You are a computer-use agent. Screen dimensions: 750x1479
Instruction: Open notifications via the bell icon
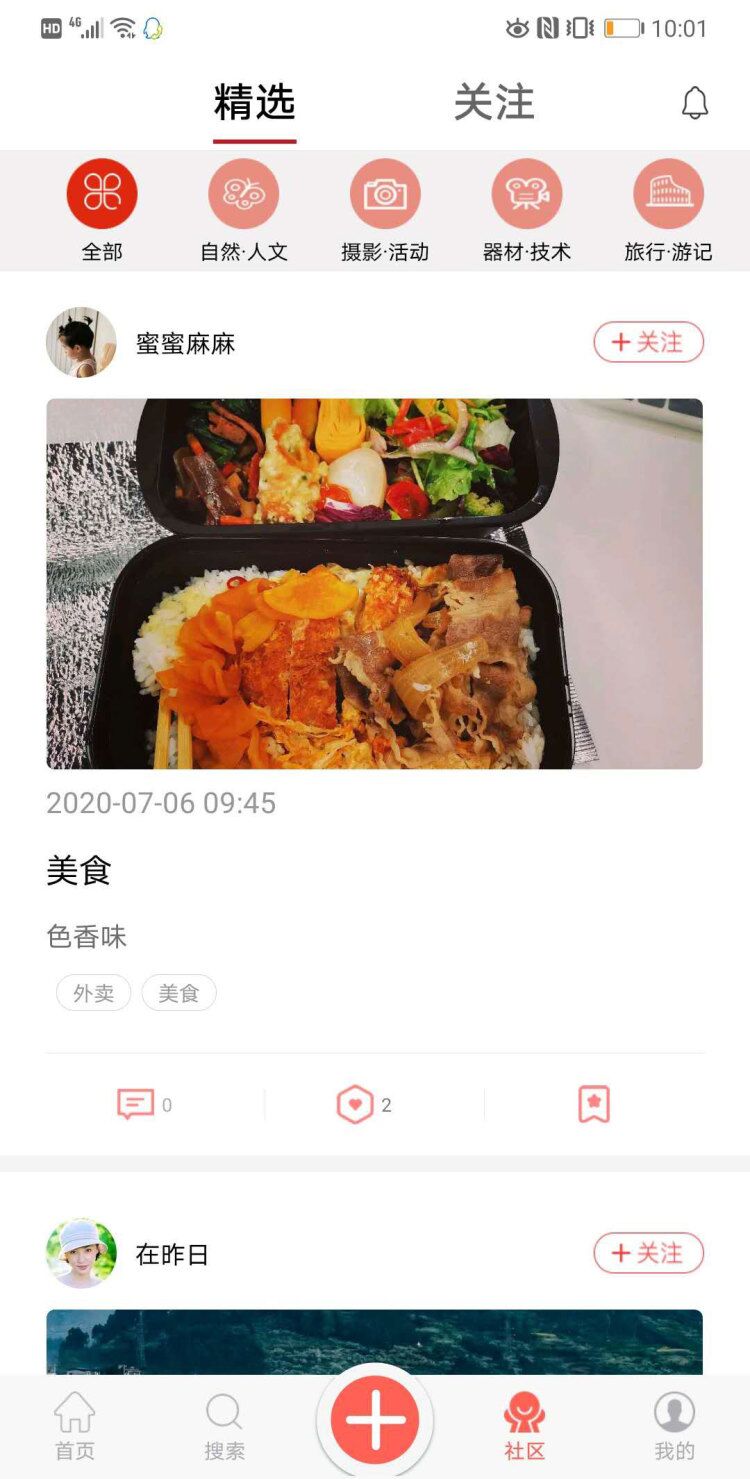693,103
